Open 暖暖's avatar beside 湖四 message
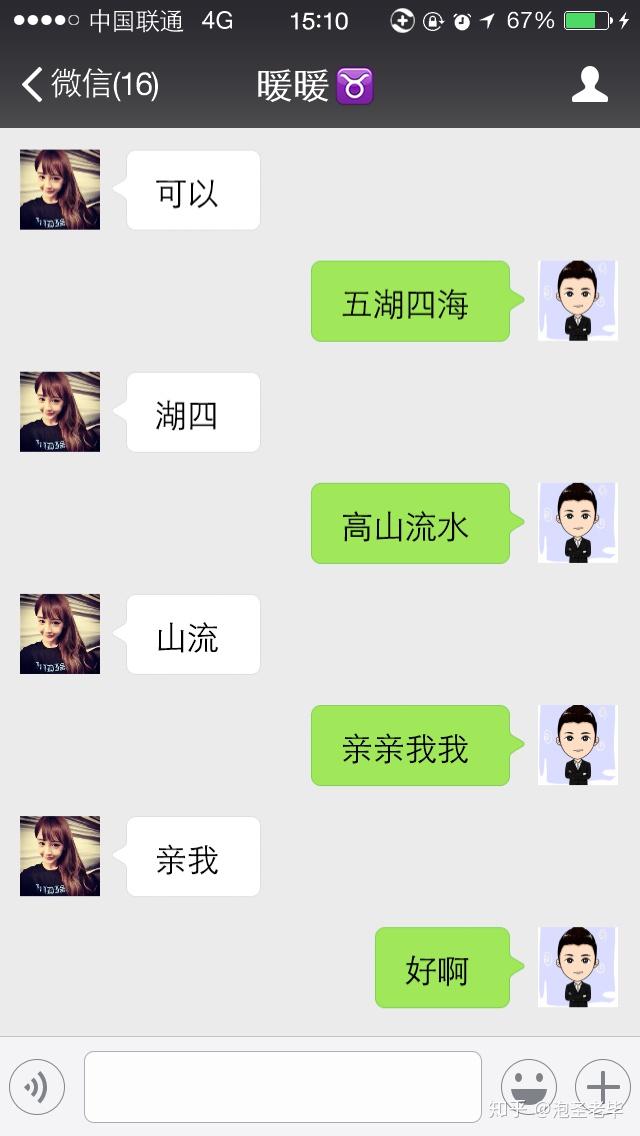The height and width of the screenshot is (1136, 640). 60,412
